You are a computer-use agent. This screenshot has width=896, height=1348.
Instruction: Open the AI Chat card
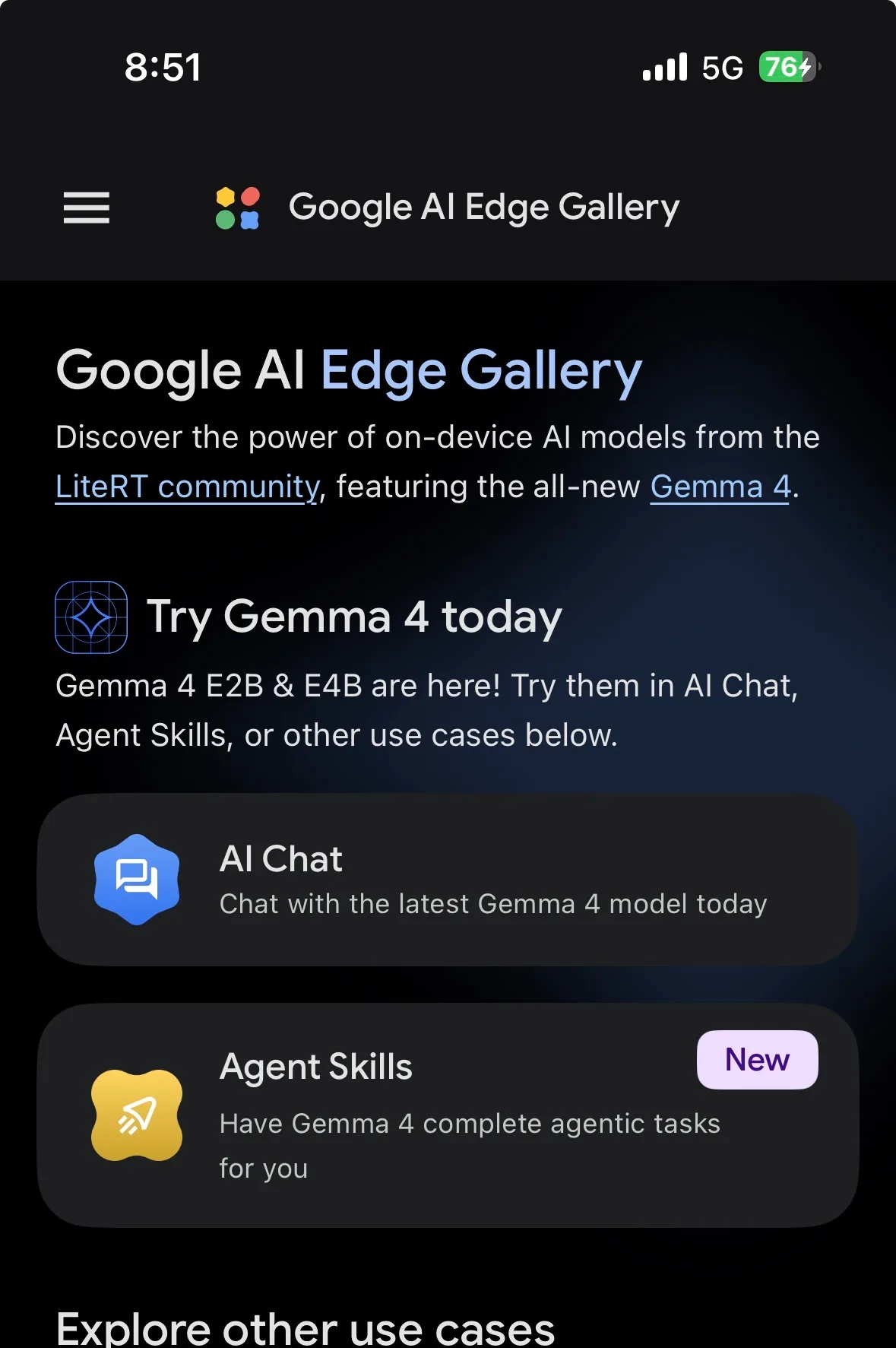pyautogui.click(x=448, y=880)
